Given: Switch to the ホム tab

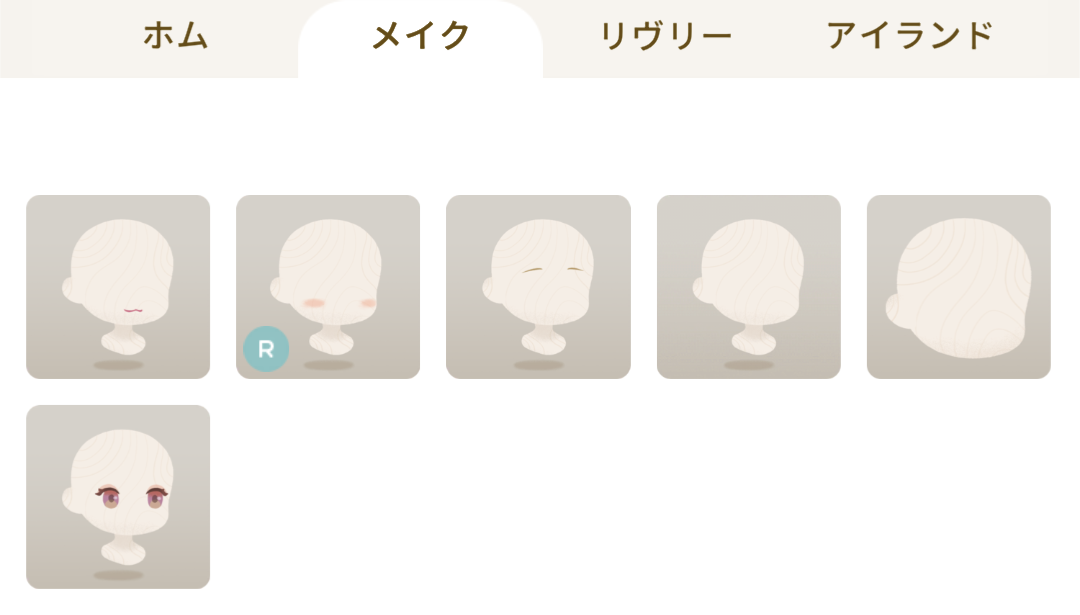Looking at the screenshot, I should coord(176,37).
